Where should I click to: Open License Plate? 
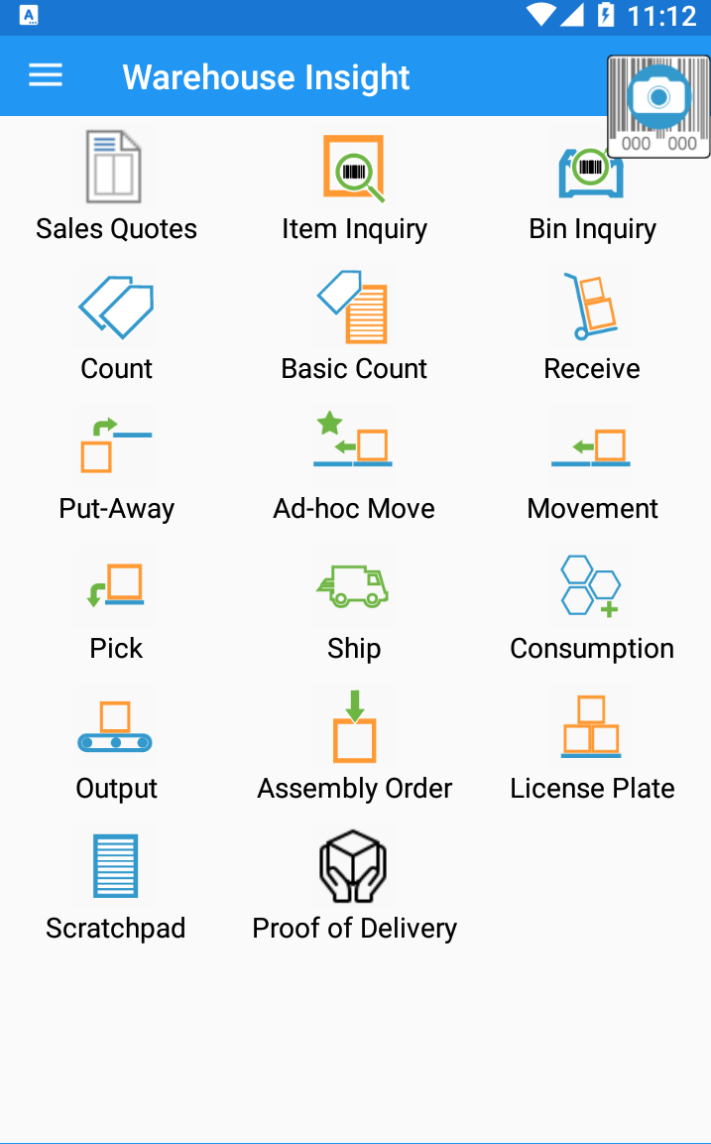592,747
